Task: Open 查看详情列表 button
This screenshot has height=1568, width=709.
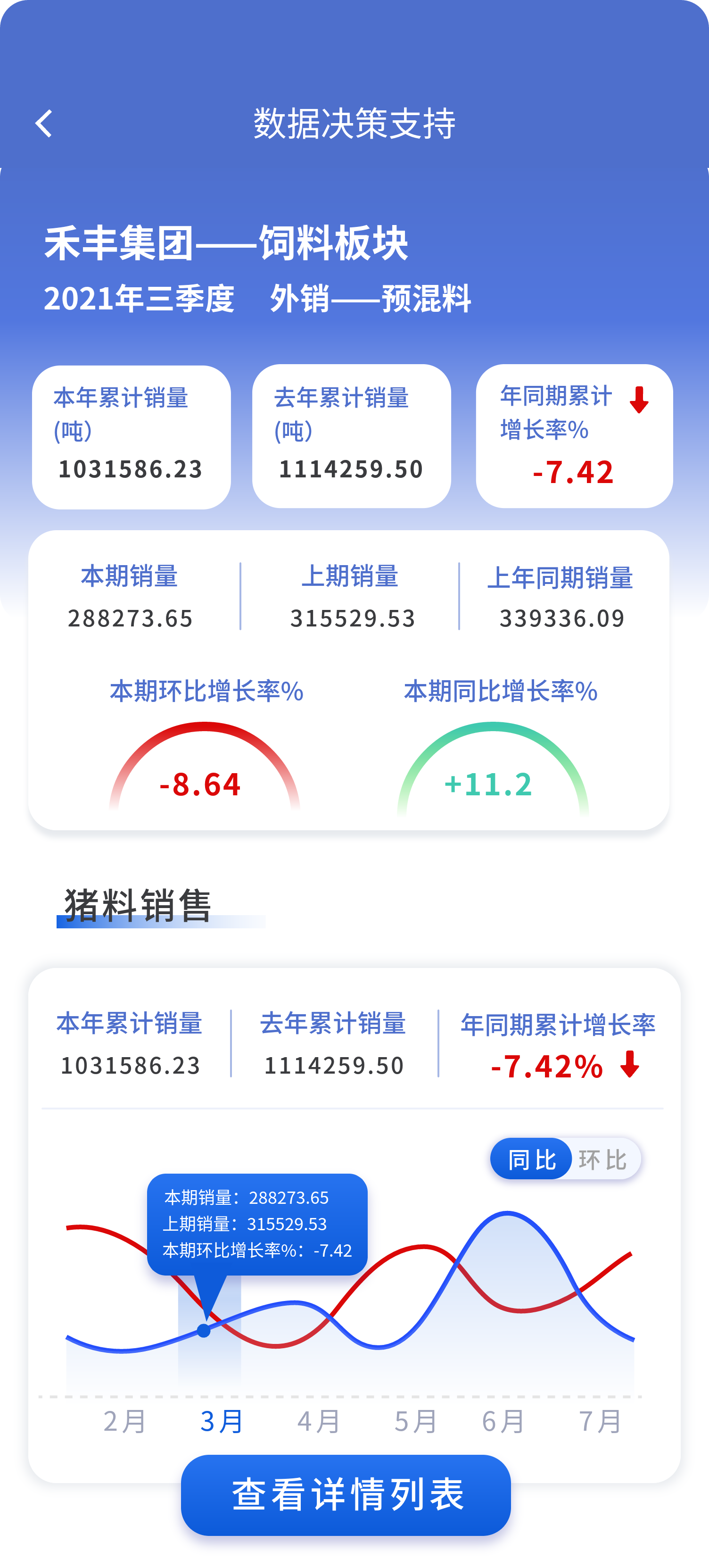Action: coord(346,1494)
